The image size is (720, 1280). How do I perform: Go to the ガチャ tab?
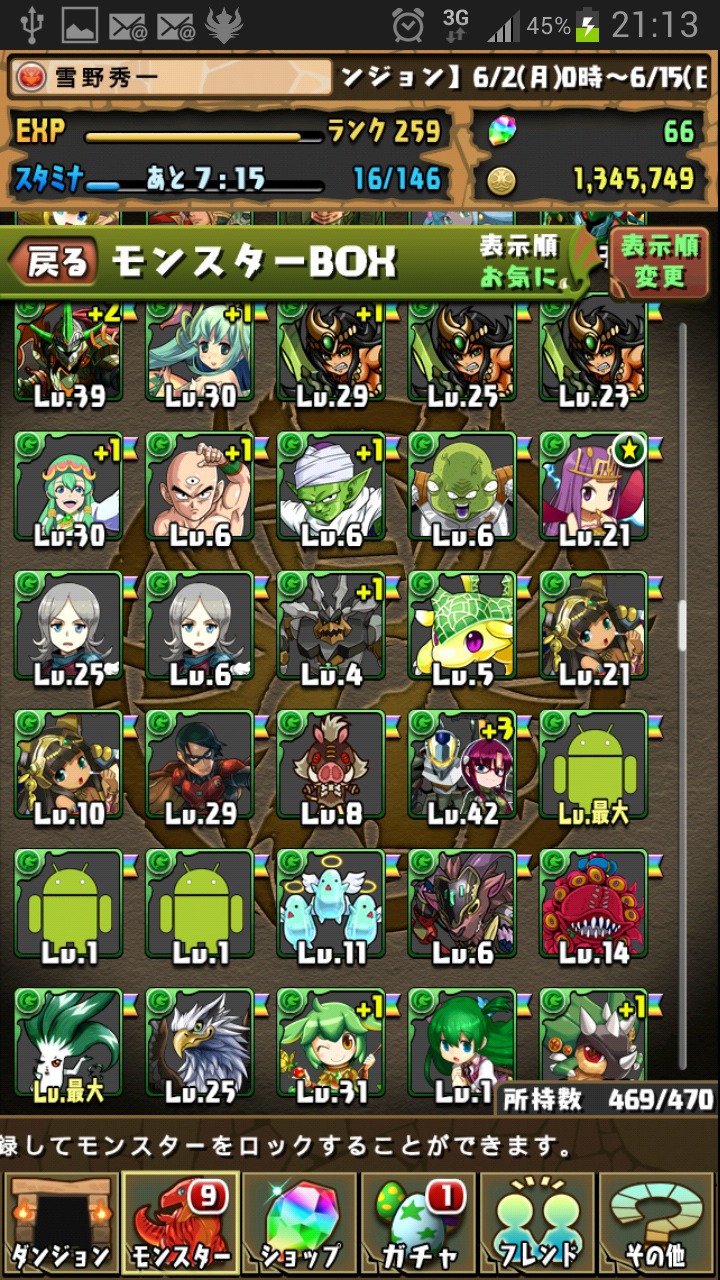[x=419, y=1223]
